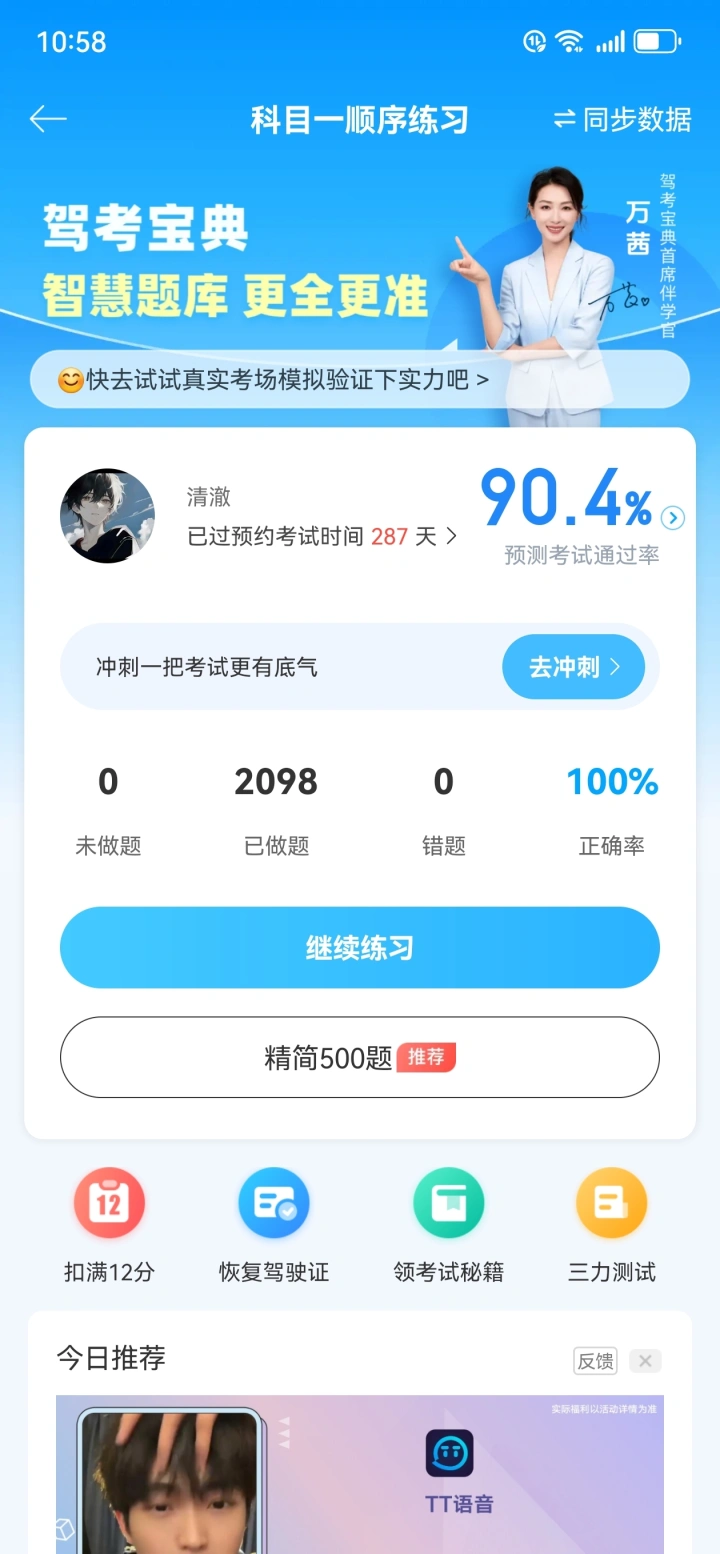Expand the 90.4% 预测考试通过率 arrow

[673, 517]
